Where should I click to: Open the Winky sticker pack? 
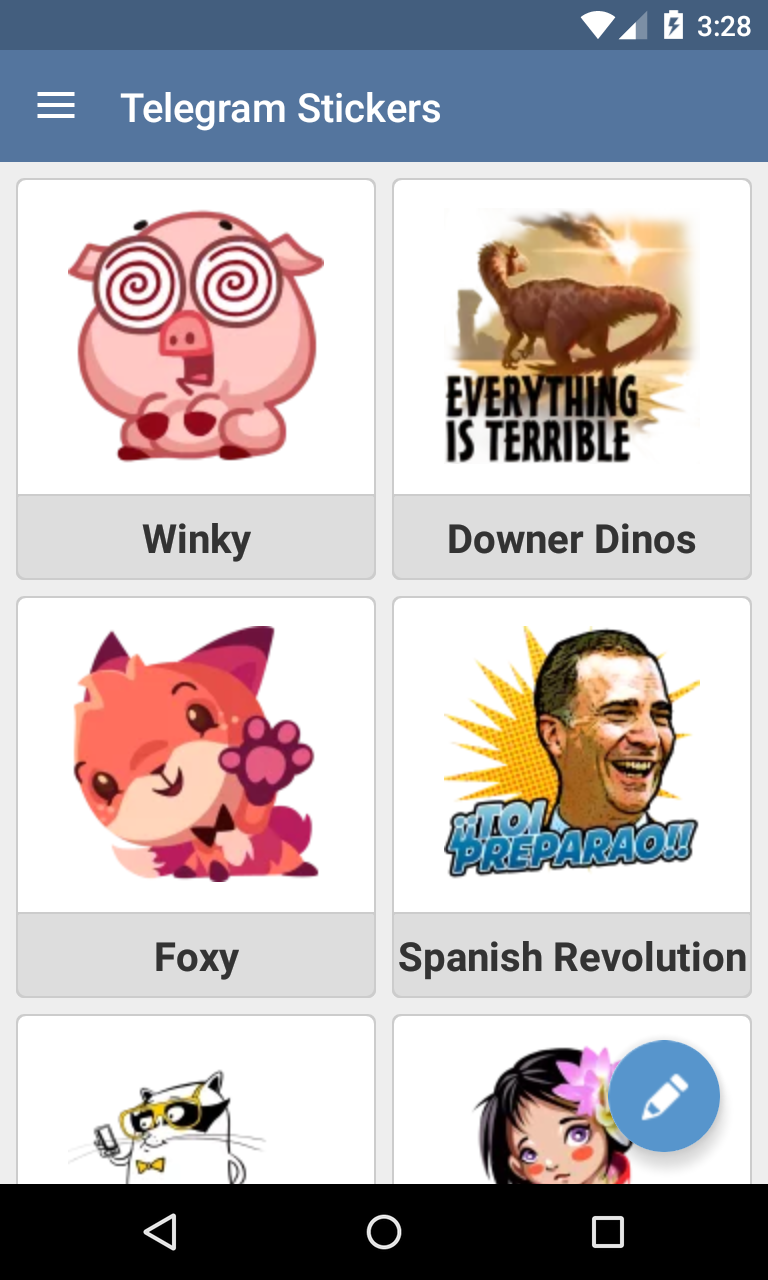pyautogui.click(x=196, y=379)
